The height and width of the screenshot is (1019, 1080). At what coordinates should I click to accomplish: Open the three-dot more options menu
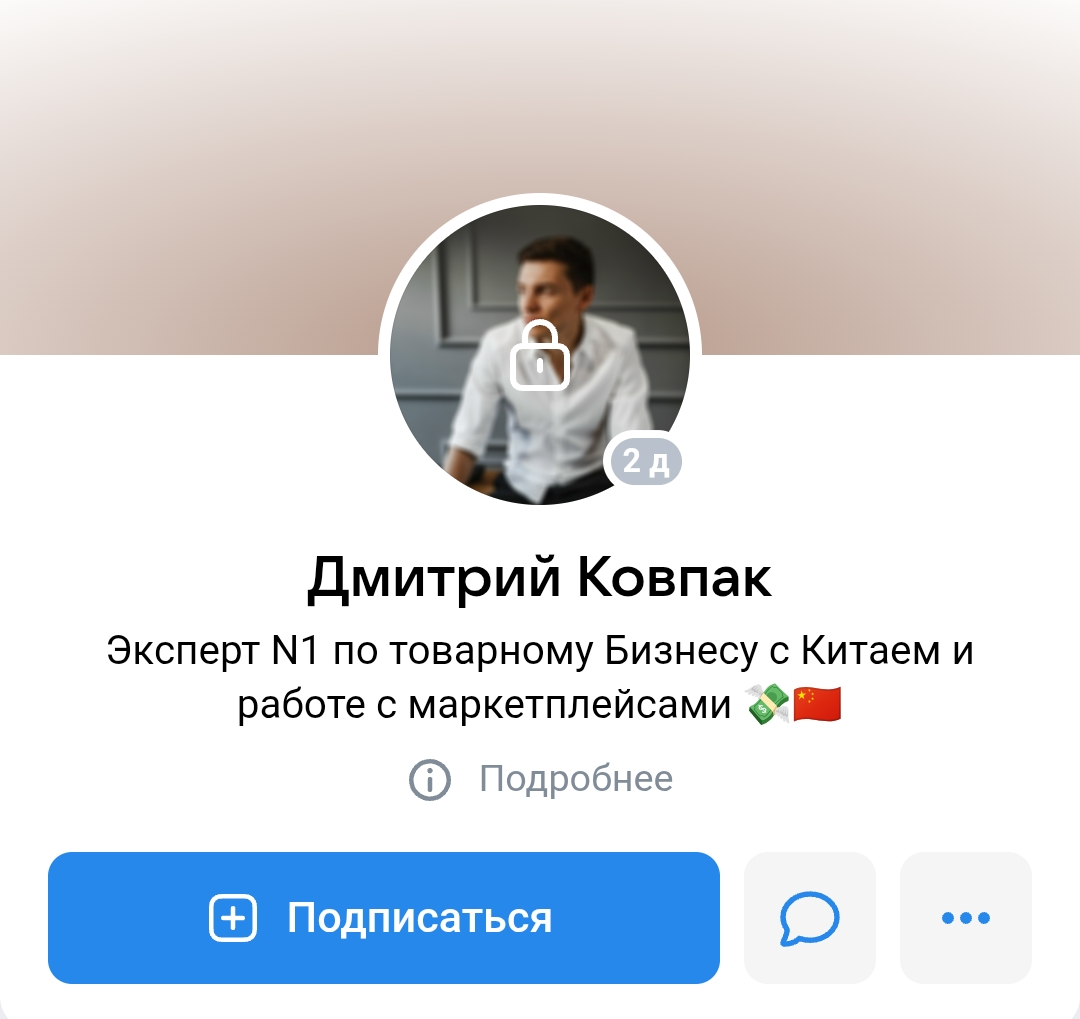click(965, 918)
